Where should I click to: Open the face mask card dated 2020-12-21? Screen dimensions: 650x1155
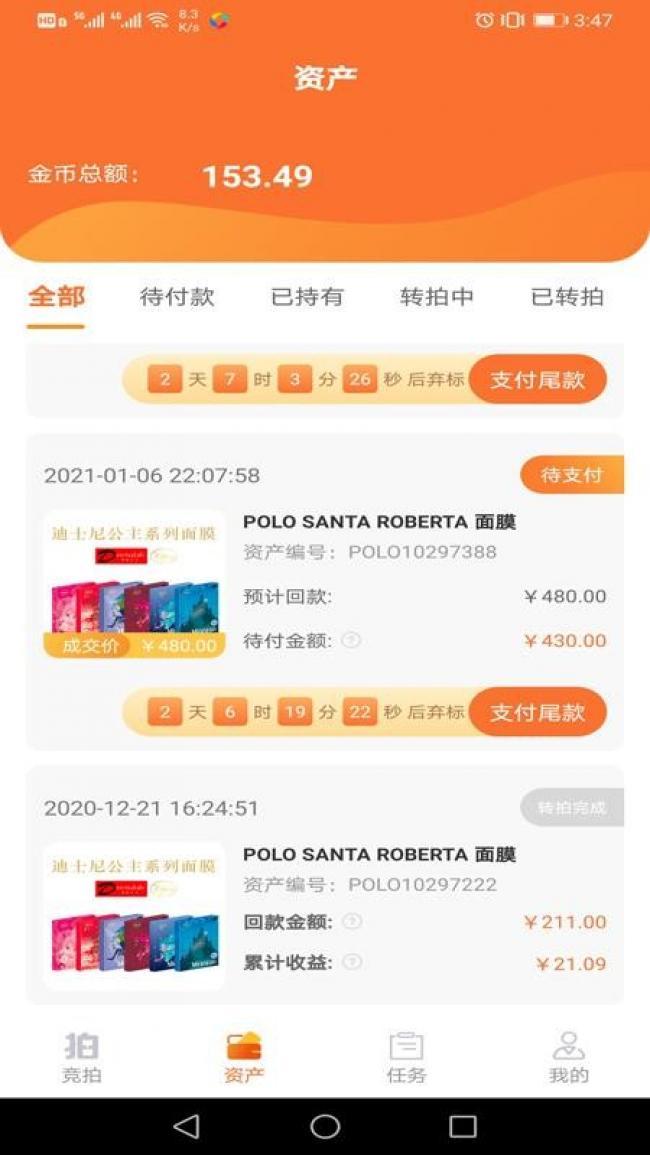click(x=325, y=885)
